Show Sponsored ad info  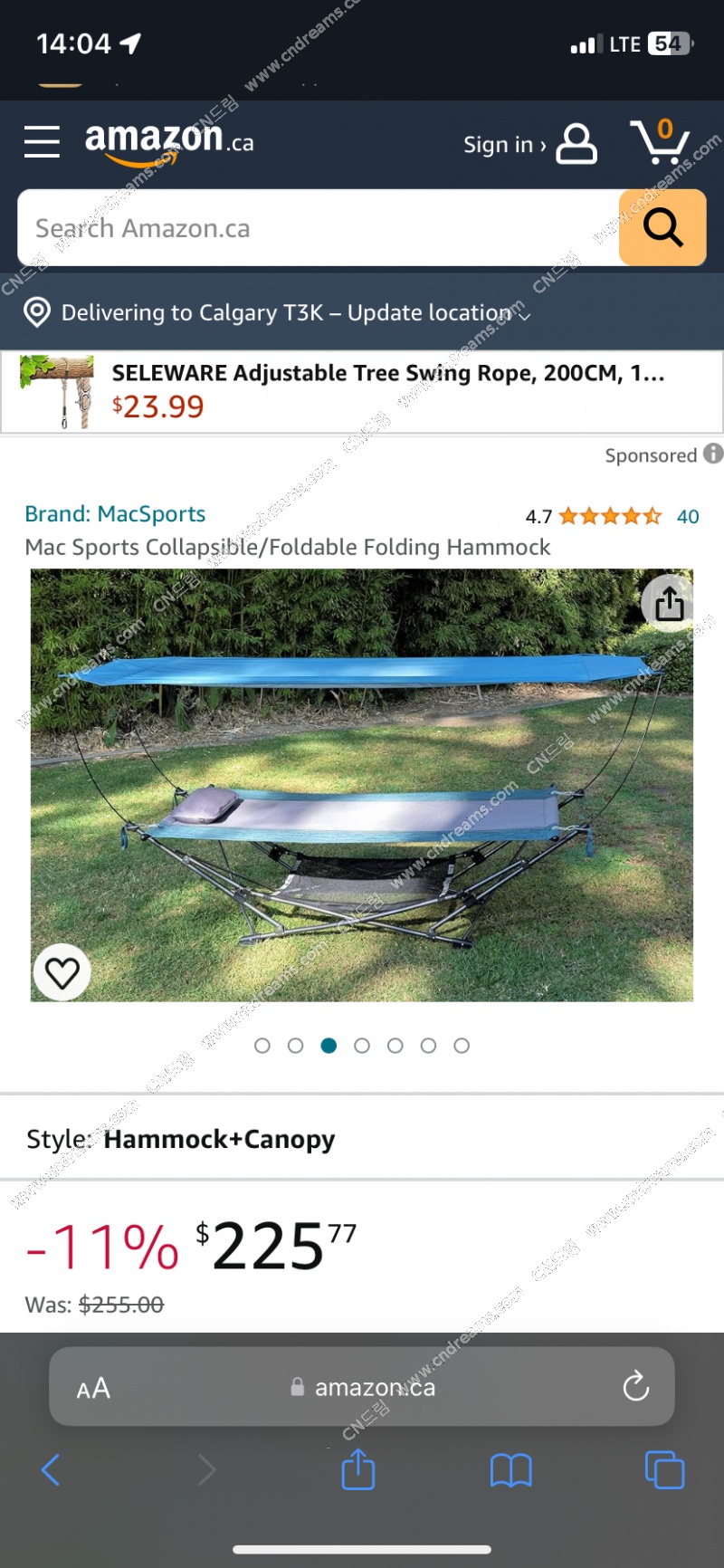coord(713,454)
